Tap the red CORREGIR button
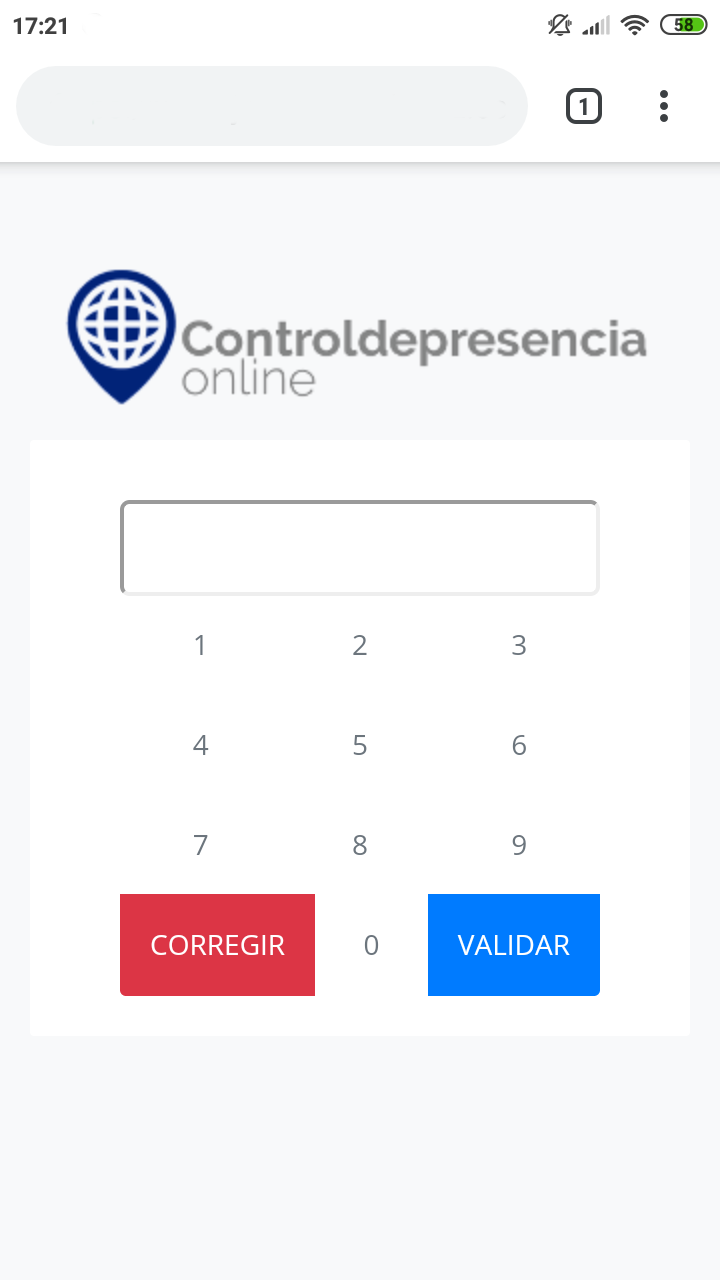The width and height of the screenshot is (720, 1280). [217, 945]
